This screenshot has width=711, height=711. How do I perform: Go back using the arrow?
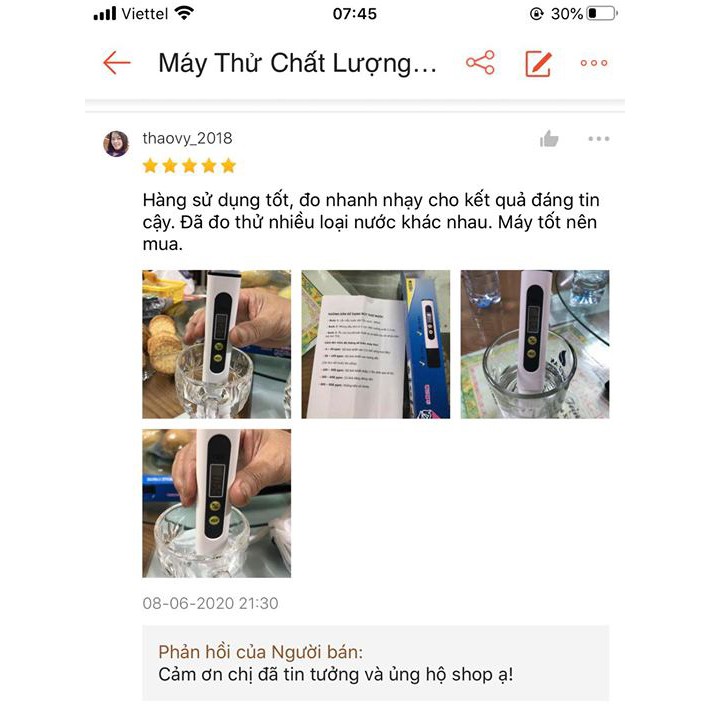click(x=117, y=63)
